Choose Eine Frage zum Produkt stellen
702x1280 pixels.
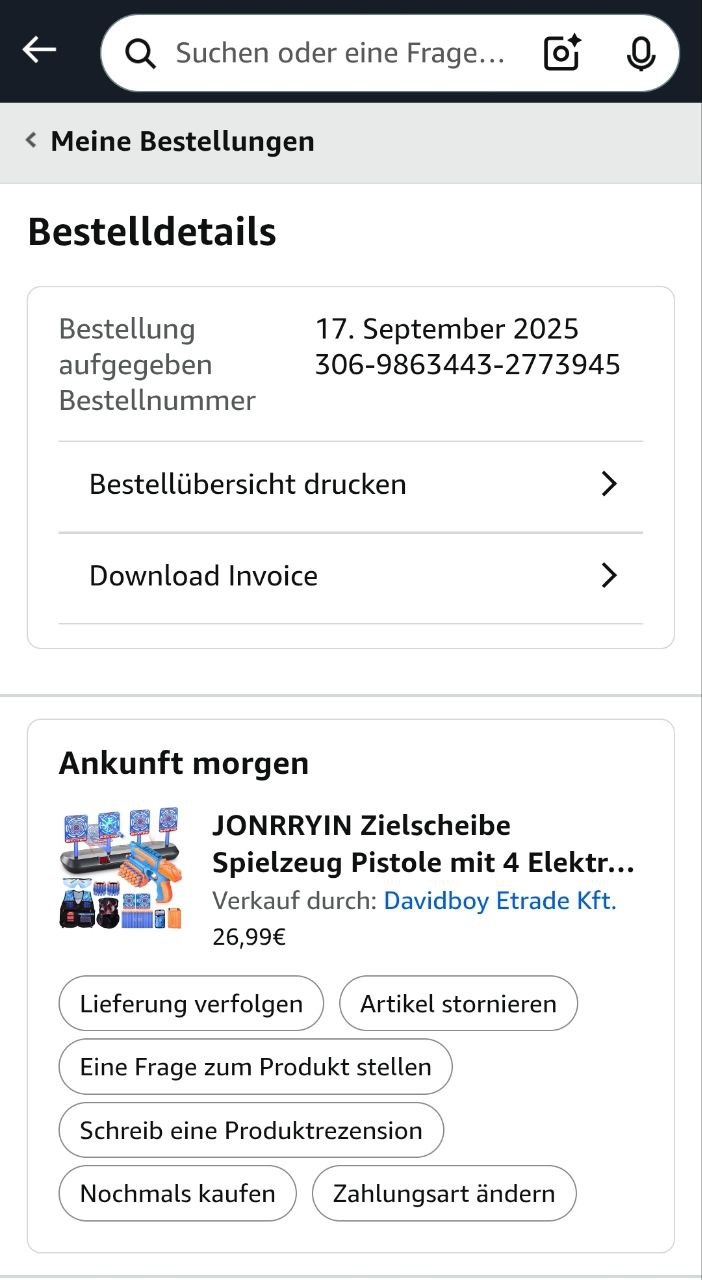(x=255, y=1067)
